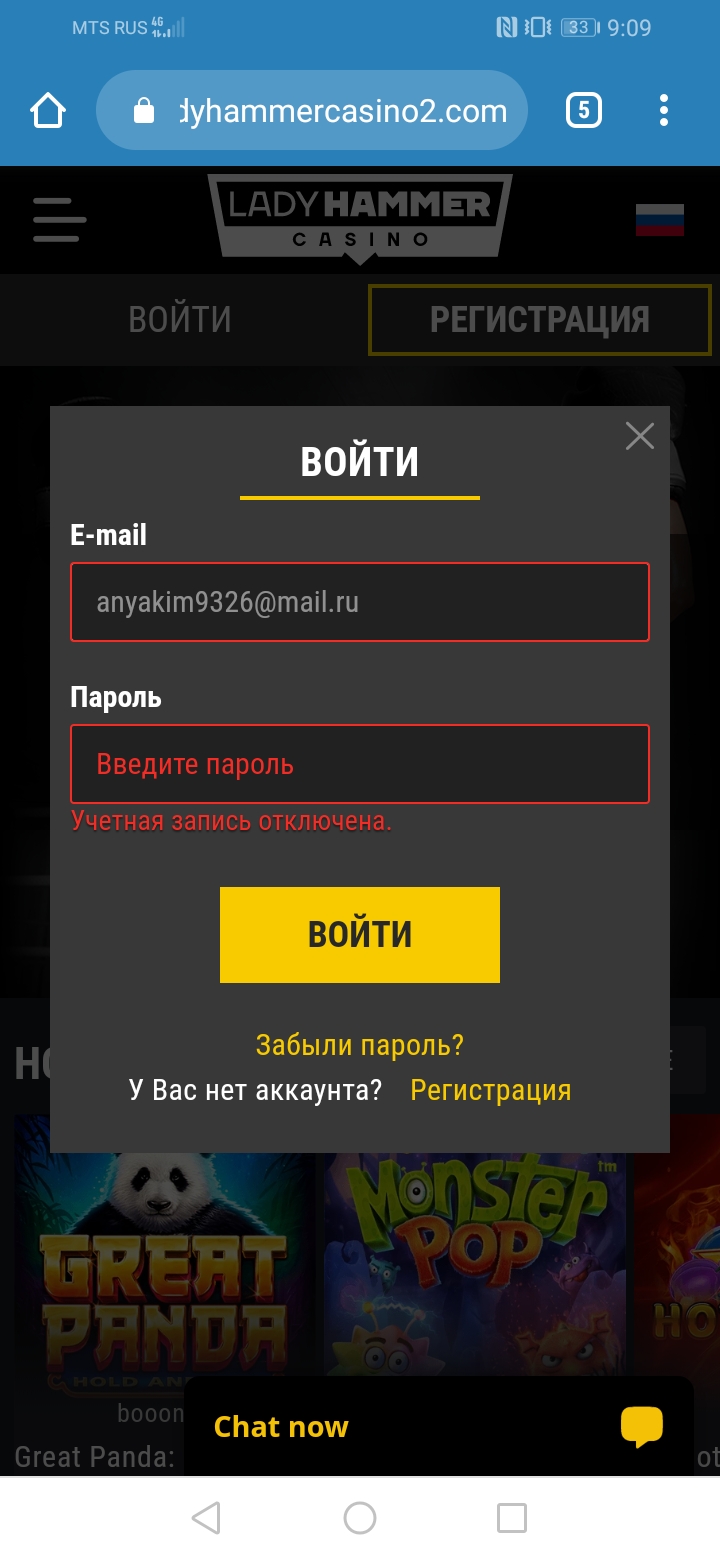
Task: Focus the password field
Action: pos(360,764)
